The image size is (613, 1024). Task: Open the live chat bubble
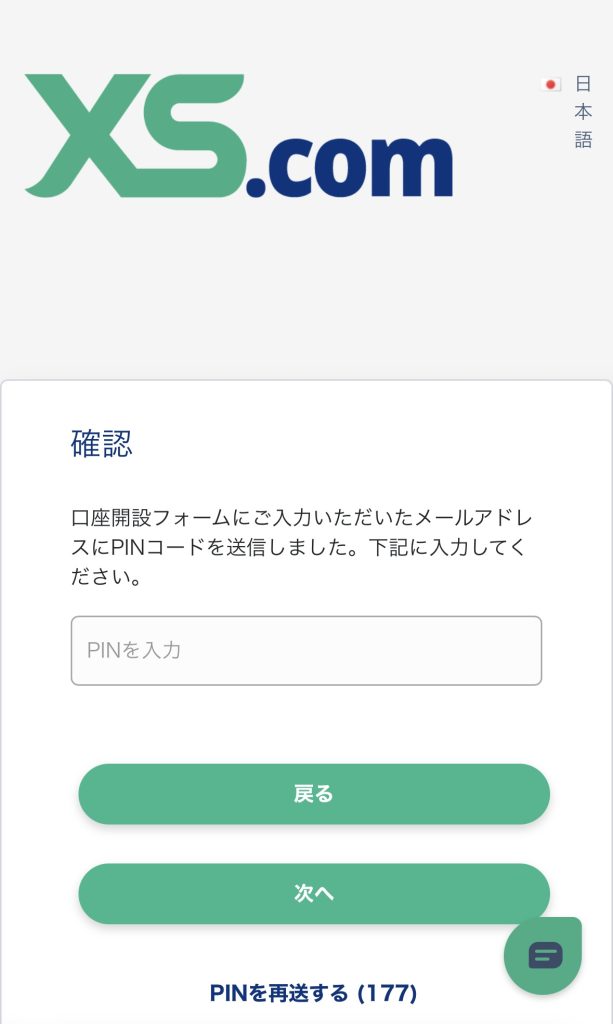tap(544, 955)
